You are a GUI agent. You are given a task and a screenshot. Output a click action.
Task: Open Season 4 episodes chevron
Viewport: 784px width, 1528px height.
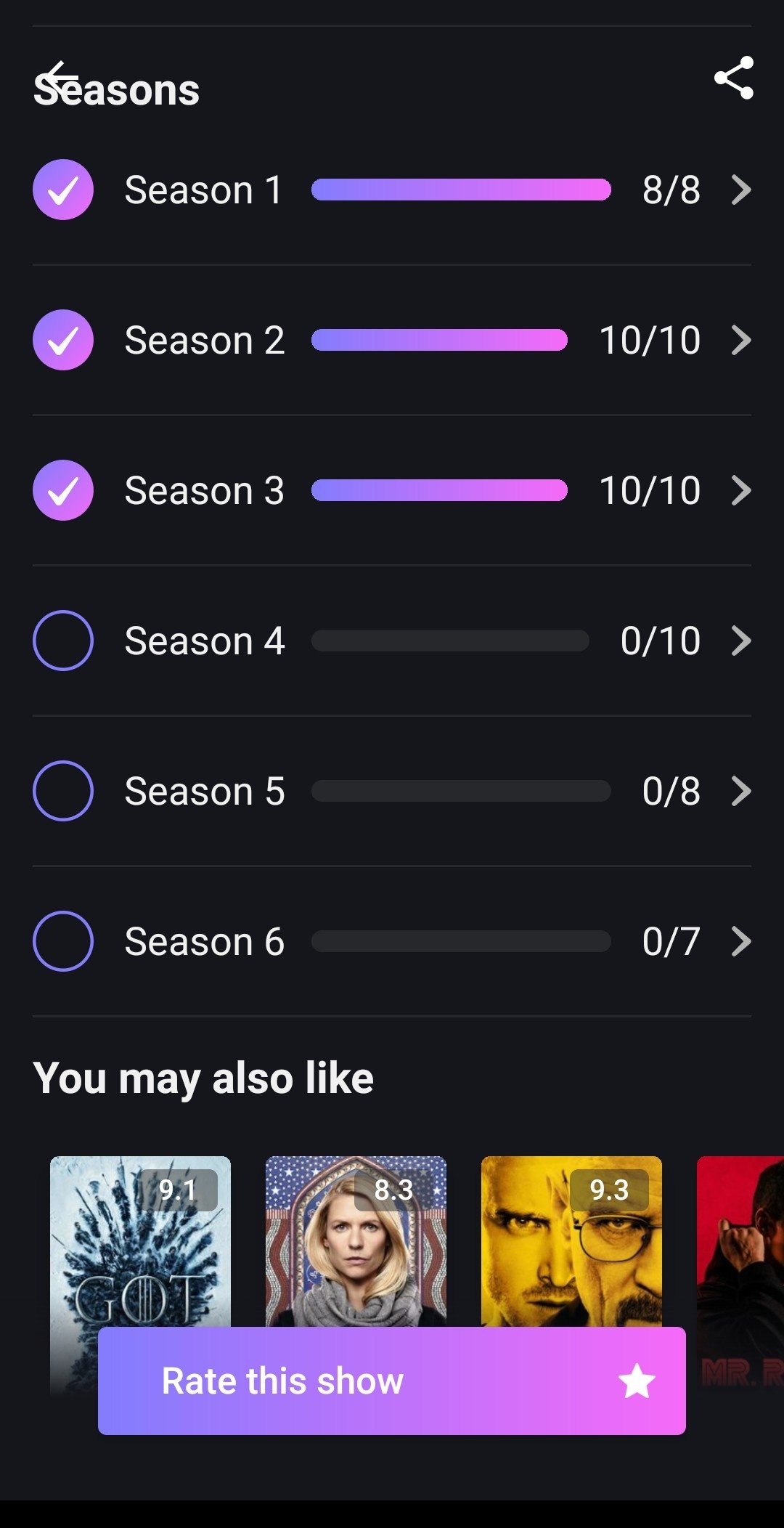click(x=741, y=641)
